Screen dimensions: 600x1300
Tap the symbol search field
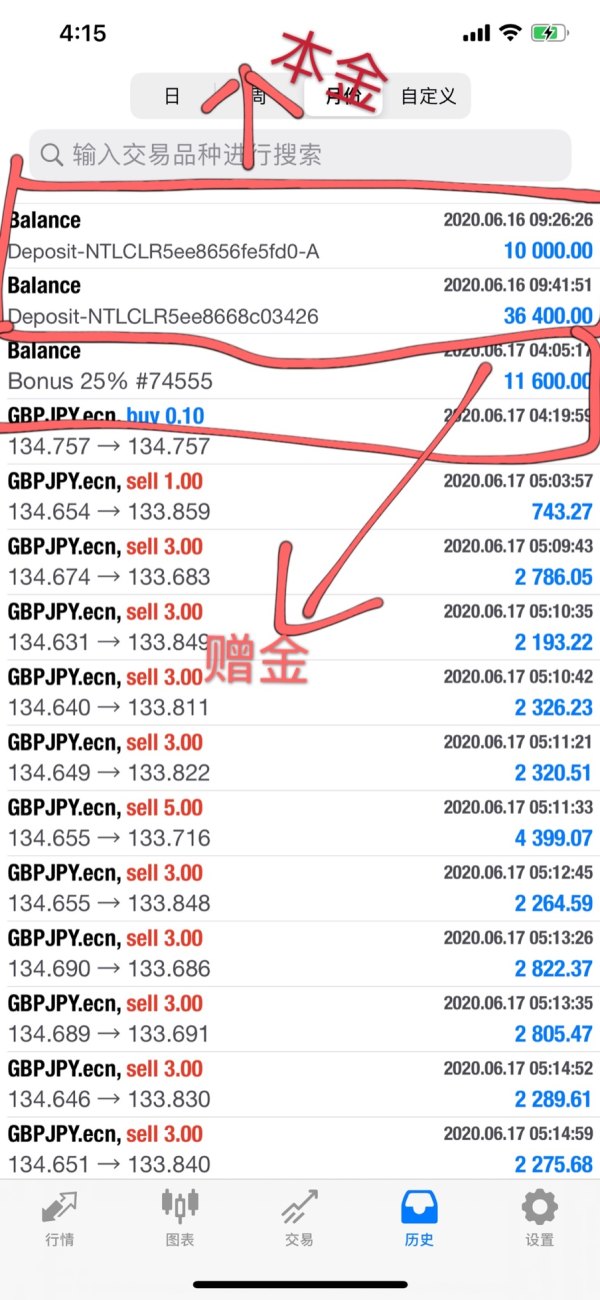point(300,155)
